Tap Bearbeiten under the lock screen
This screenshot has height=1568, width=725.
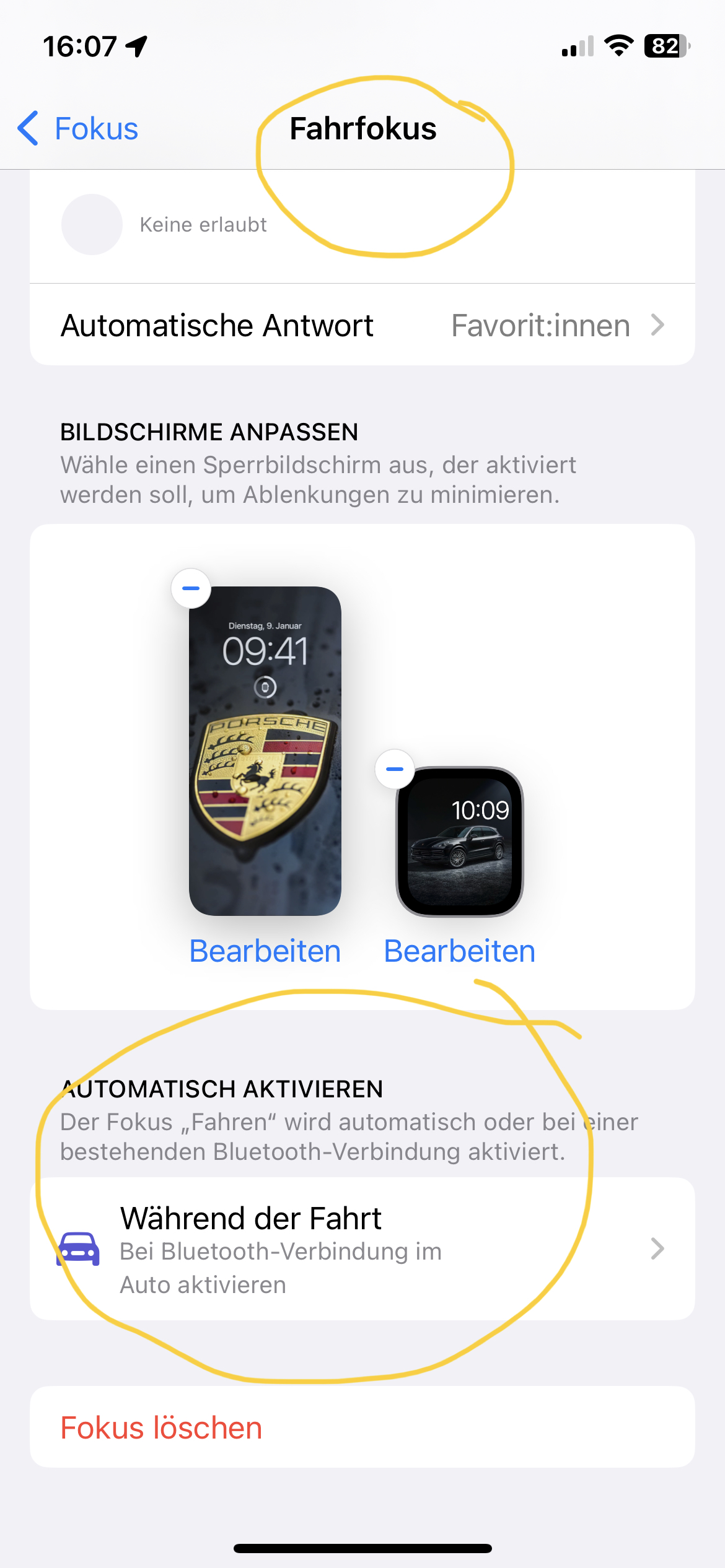[x=265, y=951]
